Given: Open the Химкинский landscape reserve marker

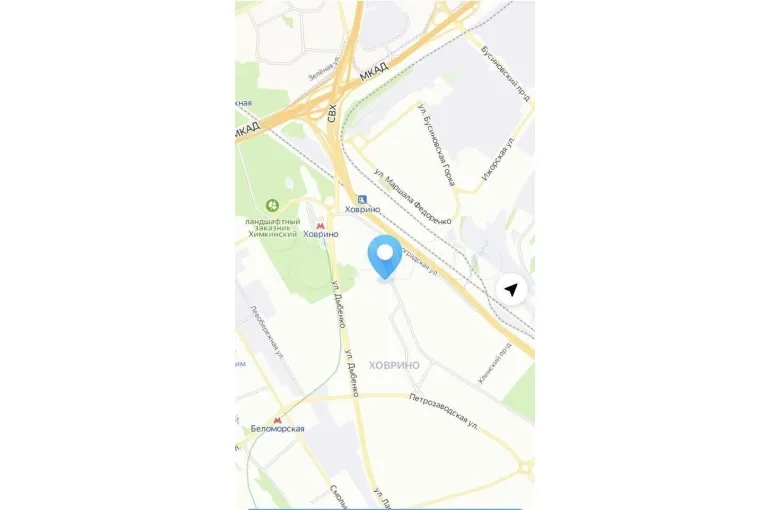Looking at the screenshot, I should [x=272, y=204].
